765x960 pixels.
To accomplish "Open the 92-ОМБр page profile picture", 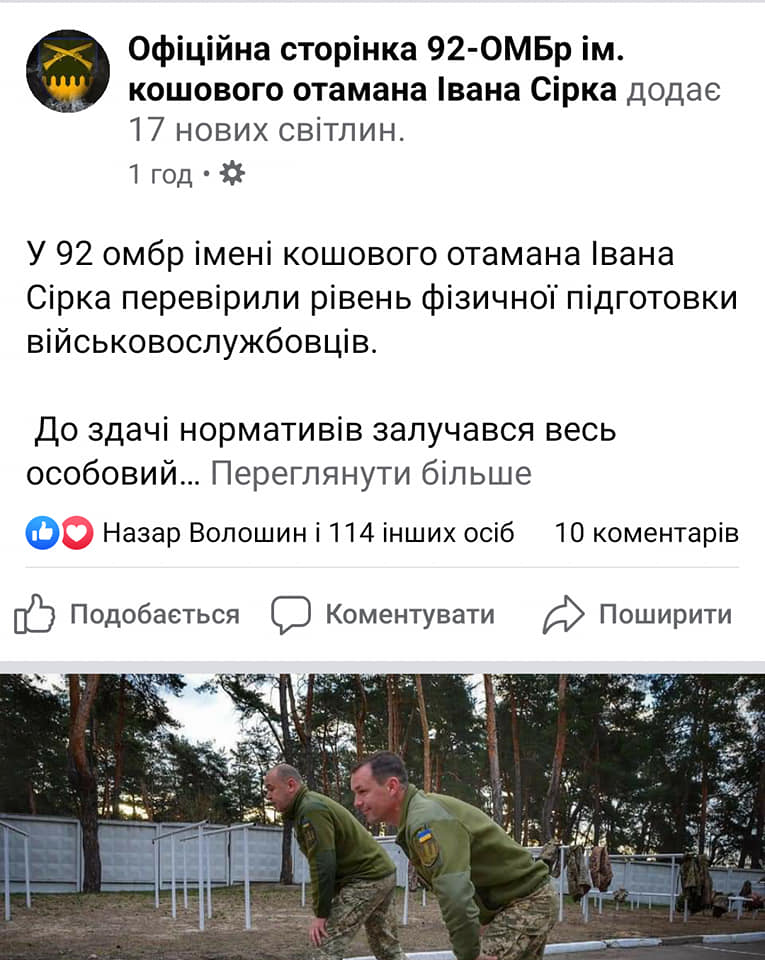I will click(x=68, y=71).
